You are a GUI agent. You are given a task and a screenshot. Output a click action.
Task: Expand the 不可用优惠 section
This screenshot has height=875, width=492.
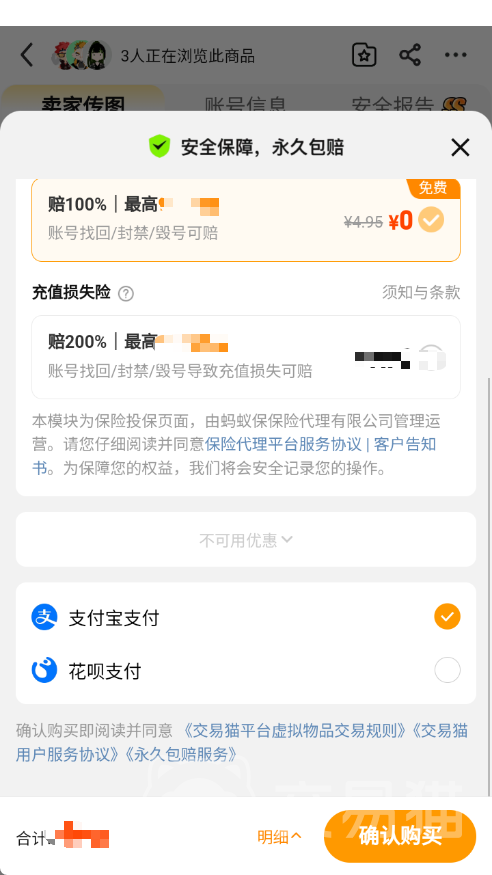[x=246, y=540]
